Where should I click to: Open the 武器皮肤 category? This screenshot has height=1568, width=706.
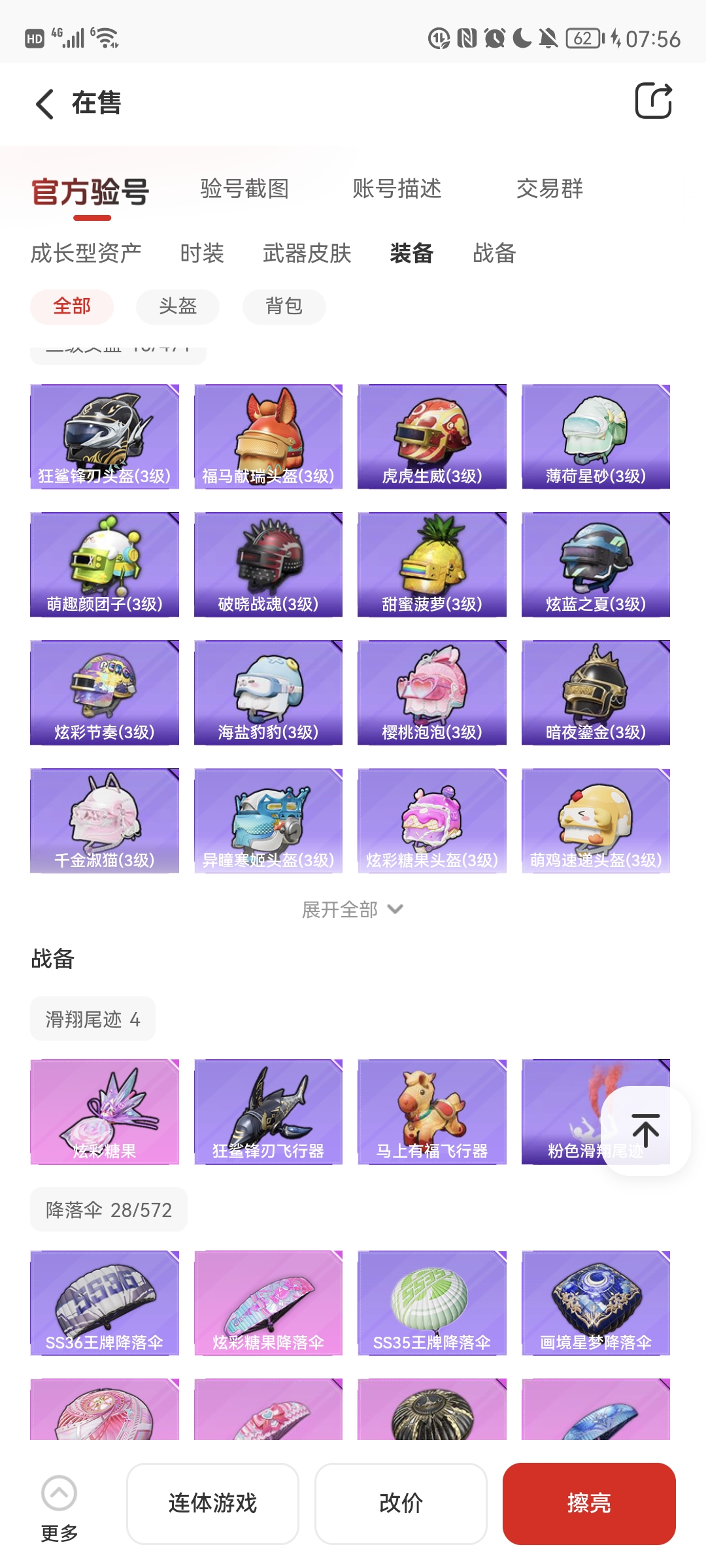click(x=307, y=253)
